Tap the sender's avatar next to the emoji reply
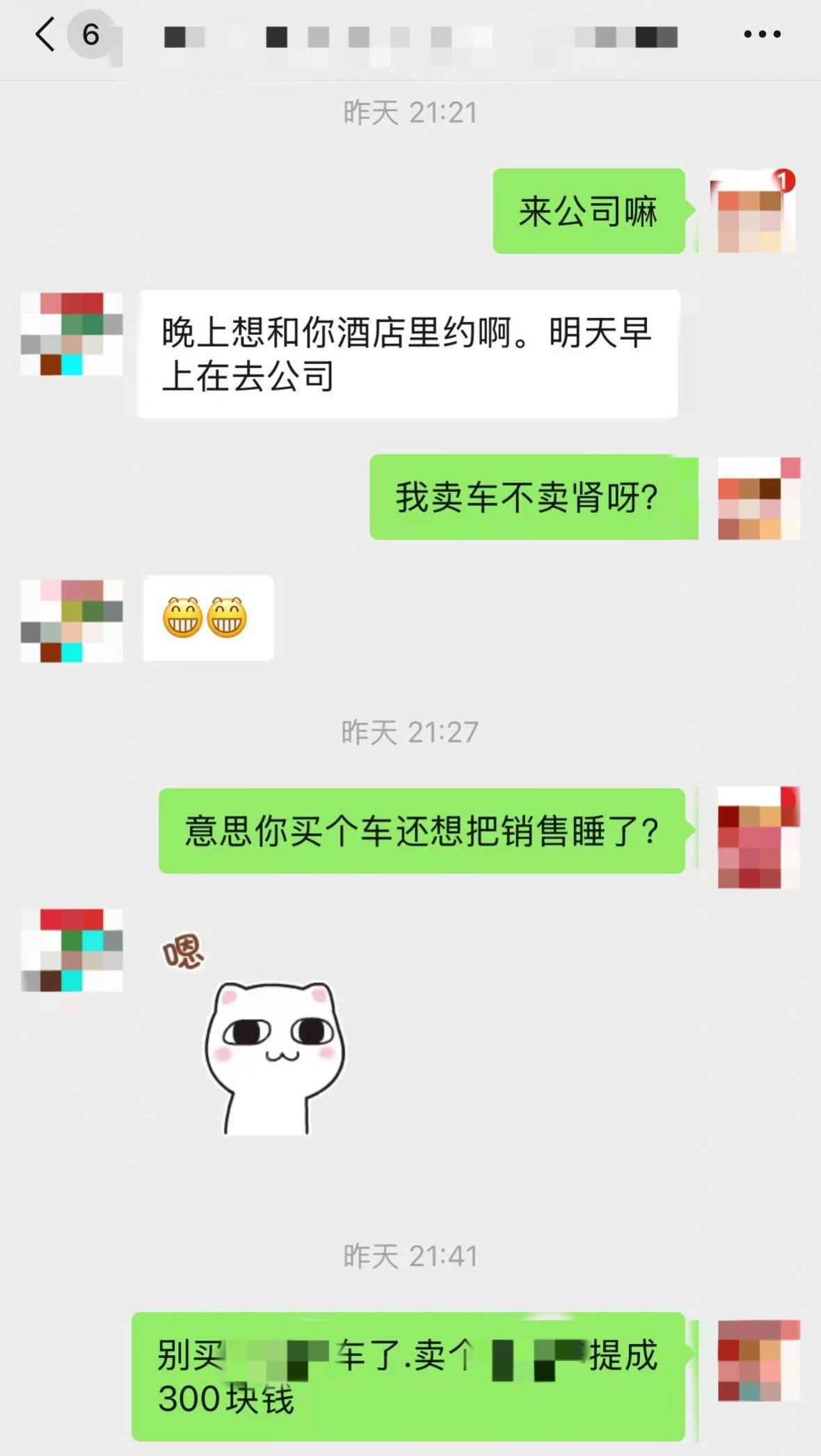Screen dimensions: 821x1456 click(x=72, y=622)
